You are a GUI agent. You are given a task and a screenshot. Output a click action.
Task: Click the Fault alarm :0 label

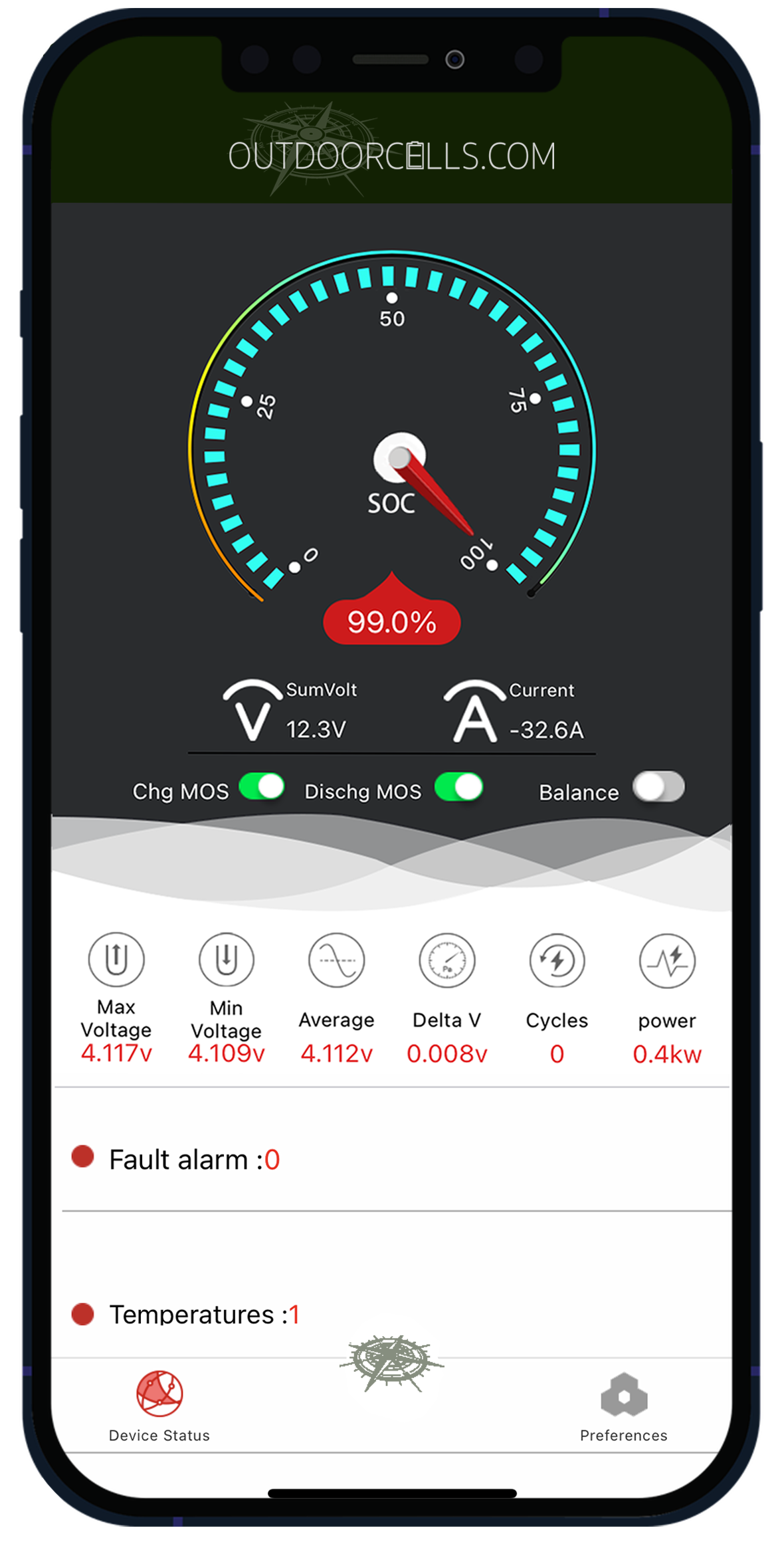point(194,1159)
